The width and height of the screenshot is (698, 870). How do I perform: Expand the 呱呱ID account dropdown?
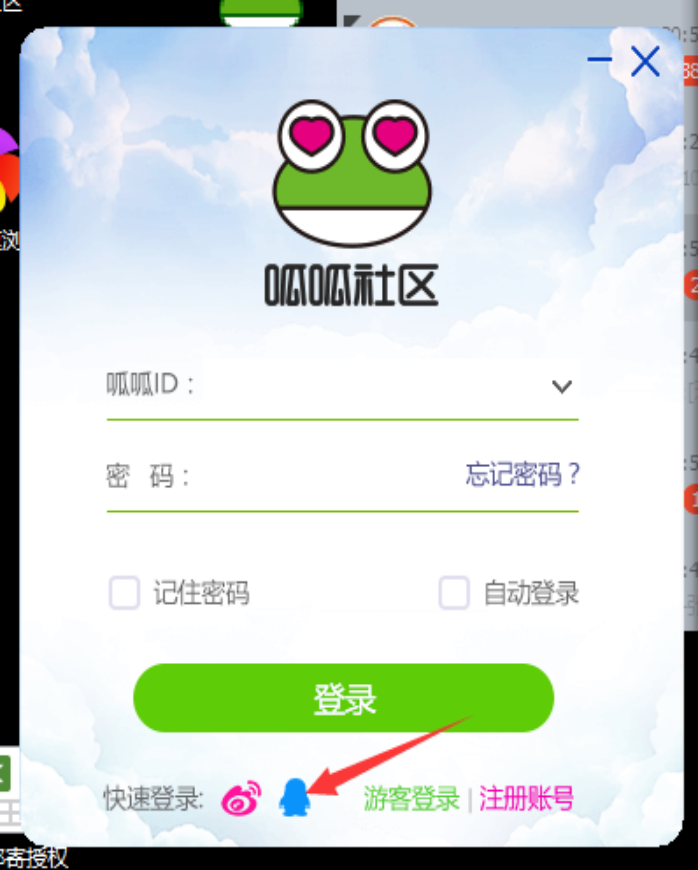coord(561,386)
